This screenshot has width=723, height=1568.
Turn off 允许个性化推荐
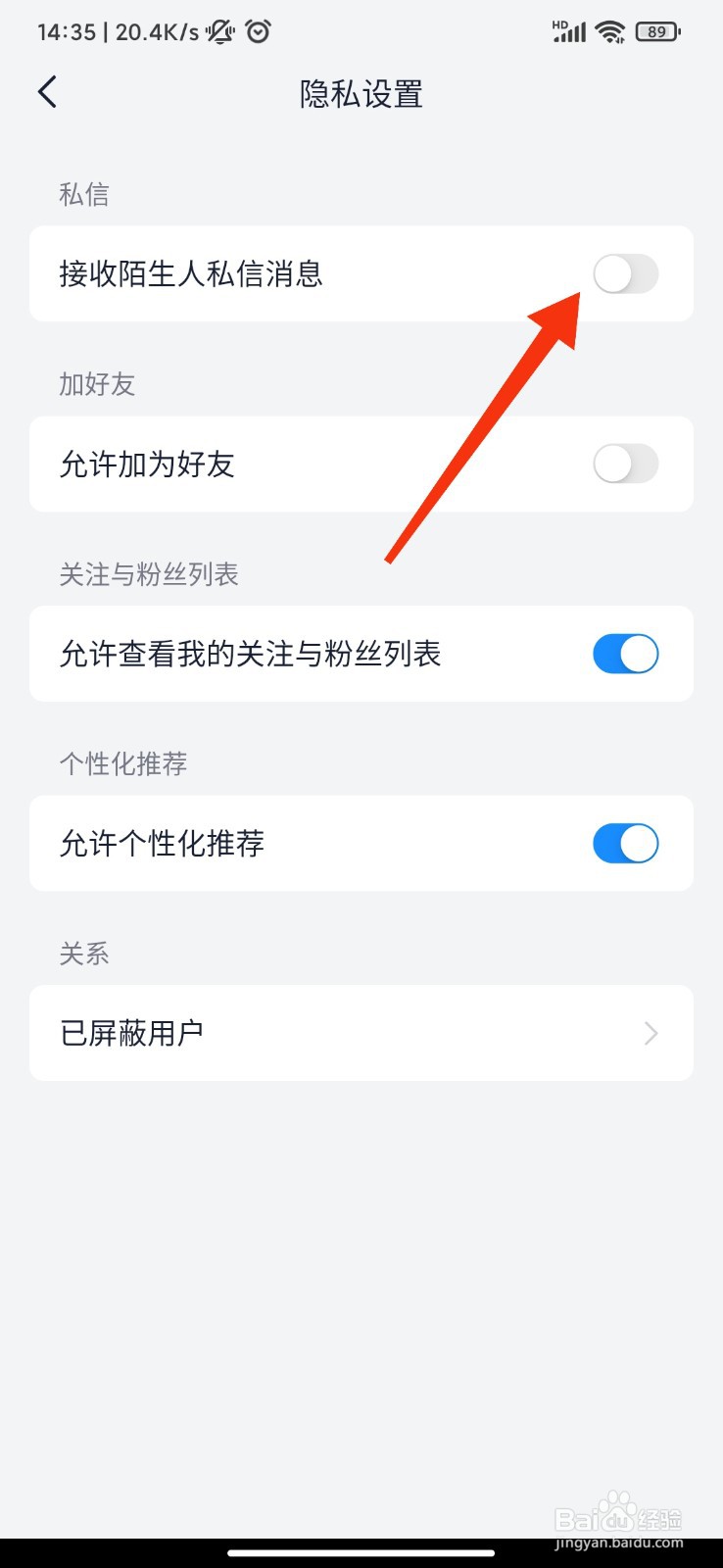(625, 843)
